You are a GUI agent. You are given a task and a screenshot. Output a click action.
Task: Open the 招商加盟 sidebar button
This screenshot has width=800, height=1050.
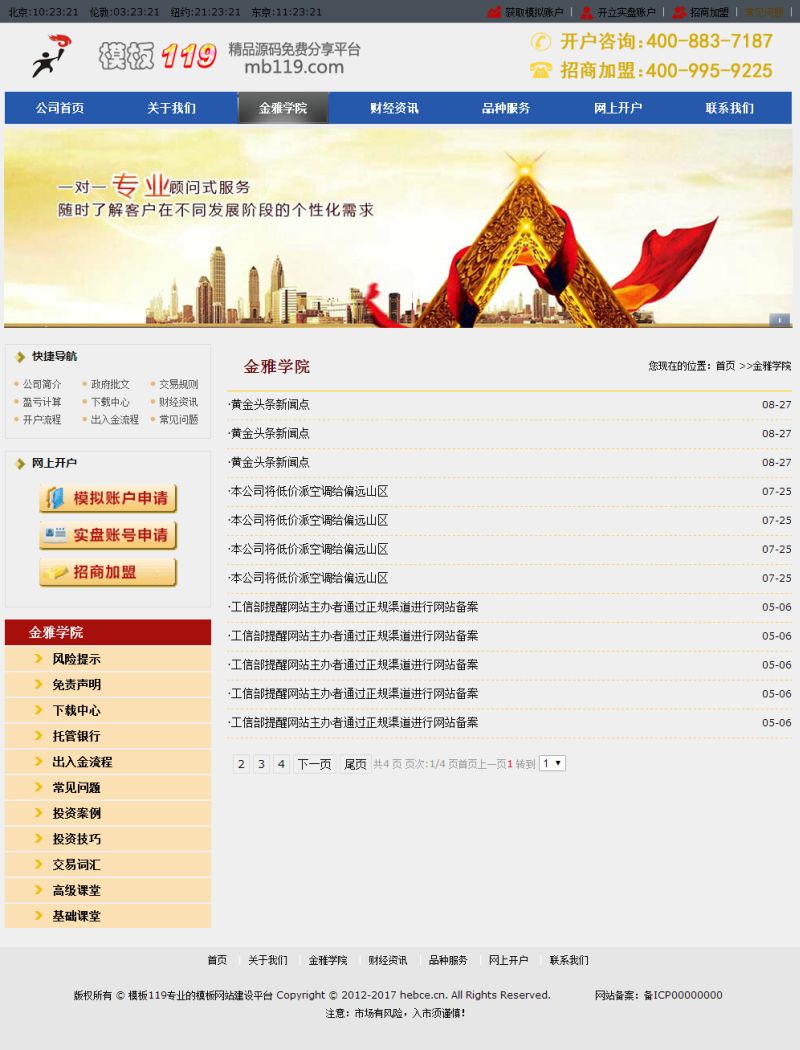click(108, 572)
